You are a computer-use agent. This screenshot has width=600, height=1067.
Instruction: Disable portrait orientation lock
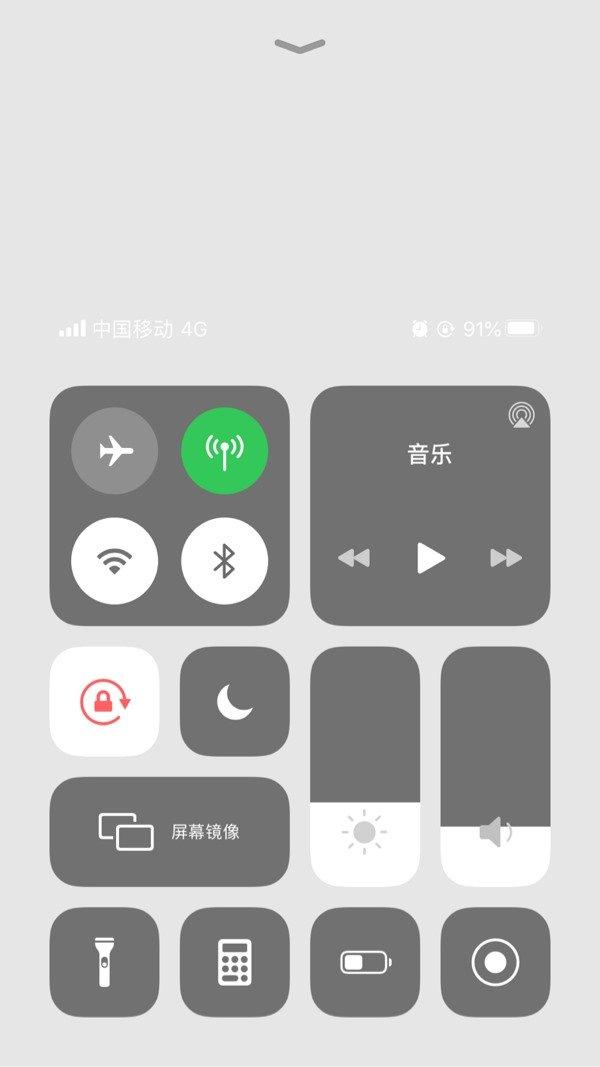point(104,701)
